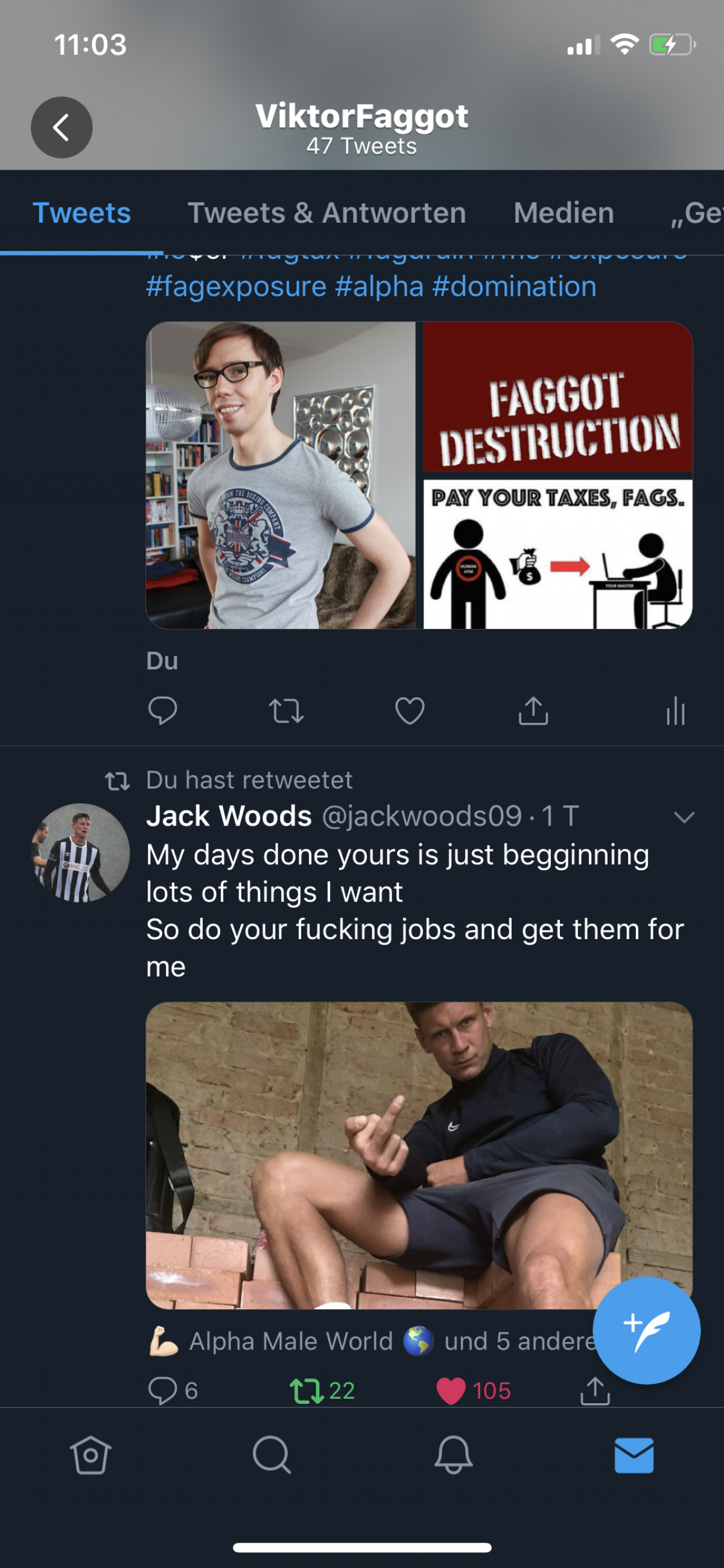Open the pay your taxes image tile
Screen dimensions: 724x1568
557,554
